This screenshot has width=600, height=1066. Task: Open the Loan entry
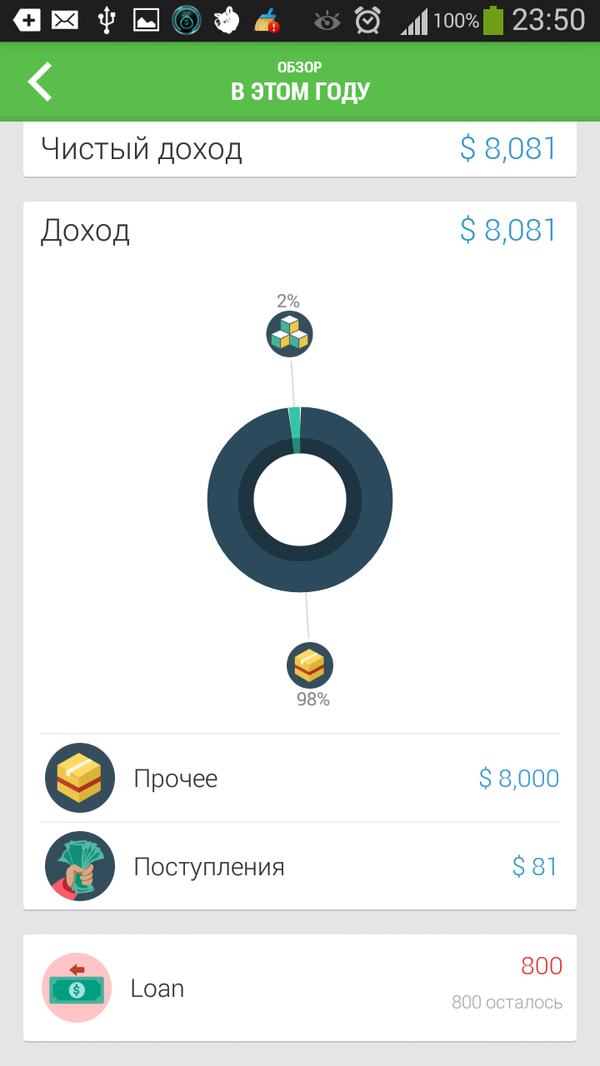point(300,987)
